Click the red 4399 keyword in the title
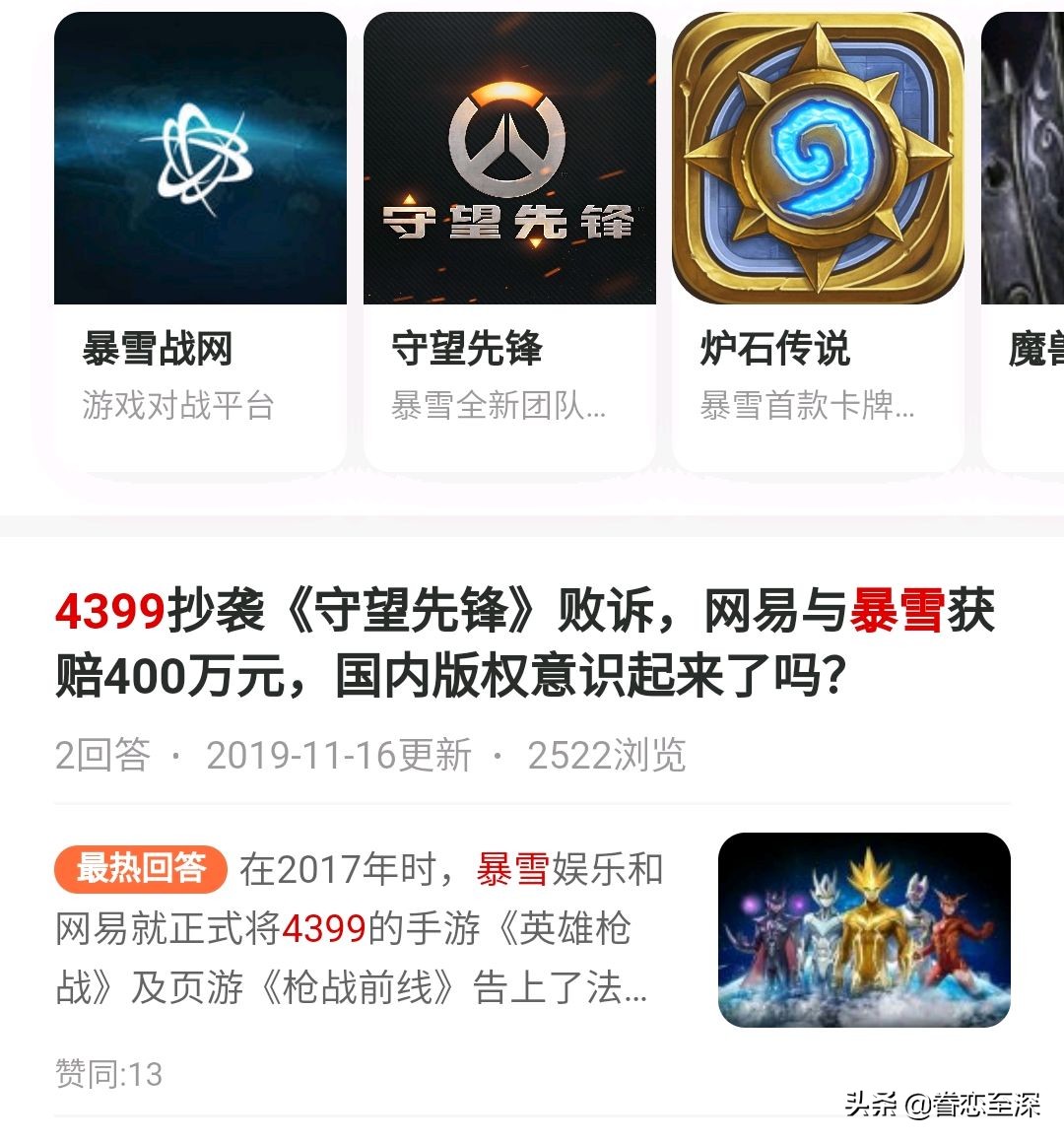 108,613
